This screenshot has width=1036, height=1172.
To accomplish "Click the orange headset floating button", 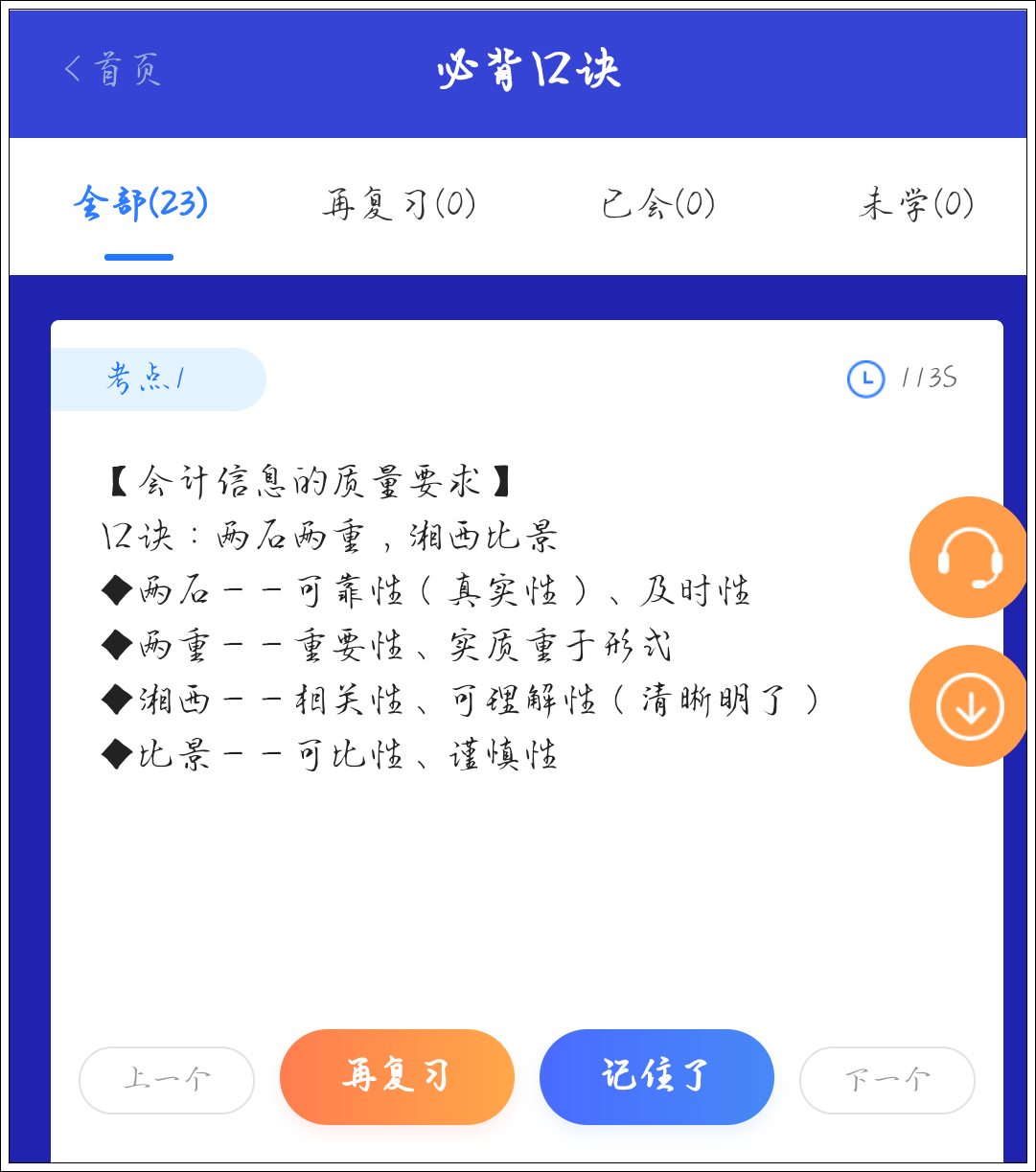I will 967,557.
